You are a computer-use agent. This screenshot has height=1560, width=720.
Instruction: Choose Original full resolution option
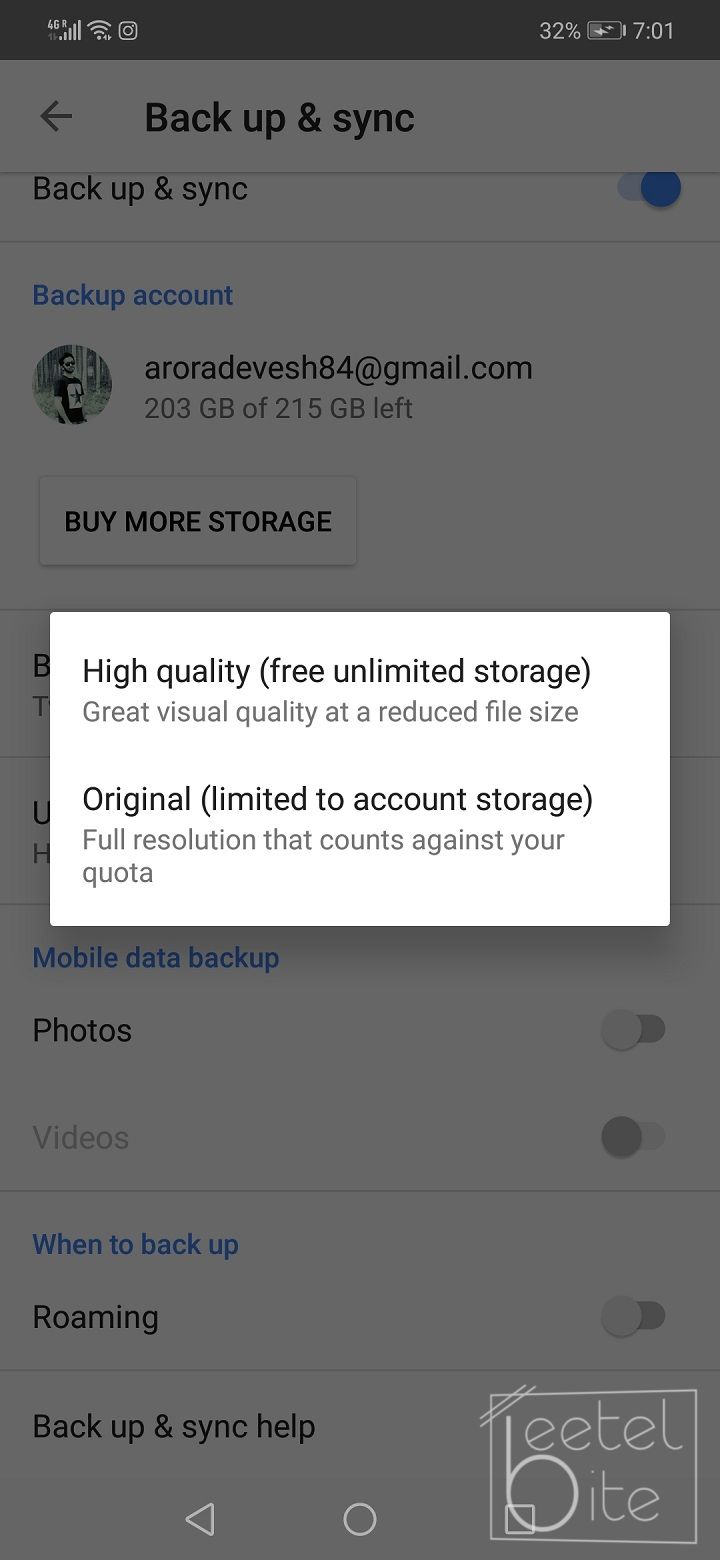(338, 832)
